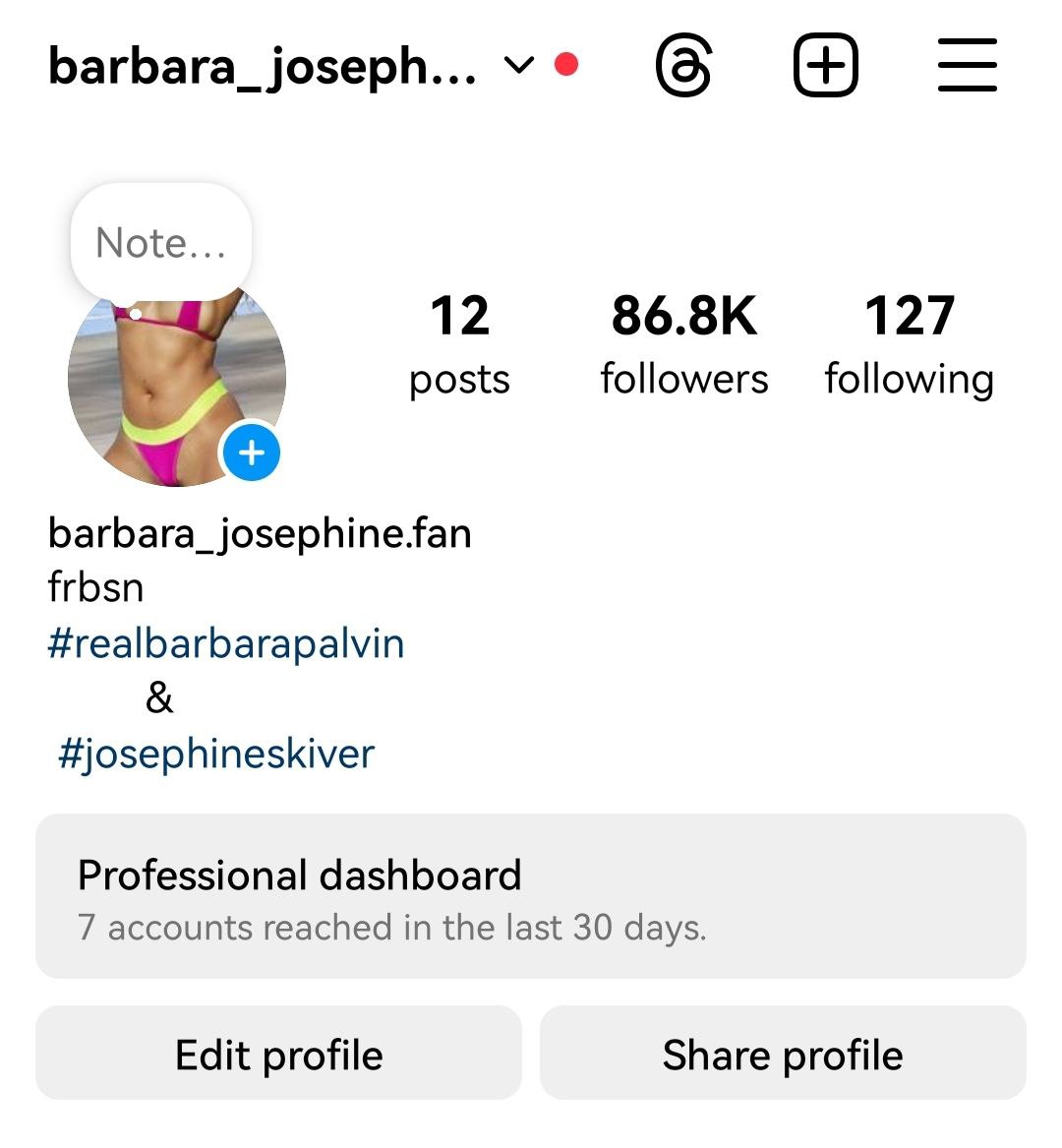This screenshot has width=1062, height=1148.
Task: Tap Share profile
Action: coord(783,1055)
